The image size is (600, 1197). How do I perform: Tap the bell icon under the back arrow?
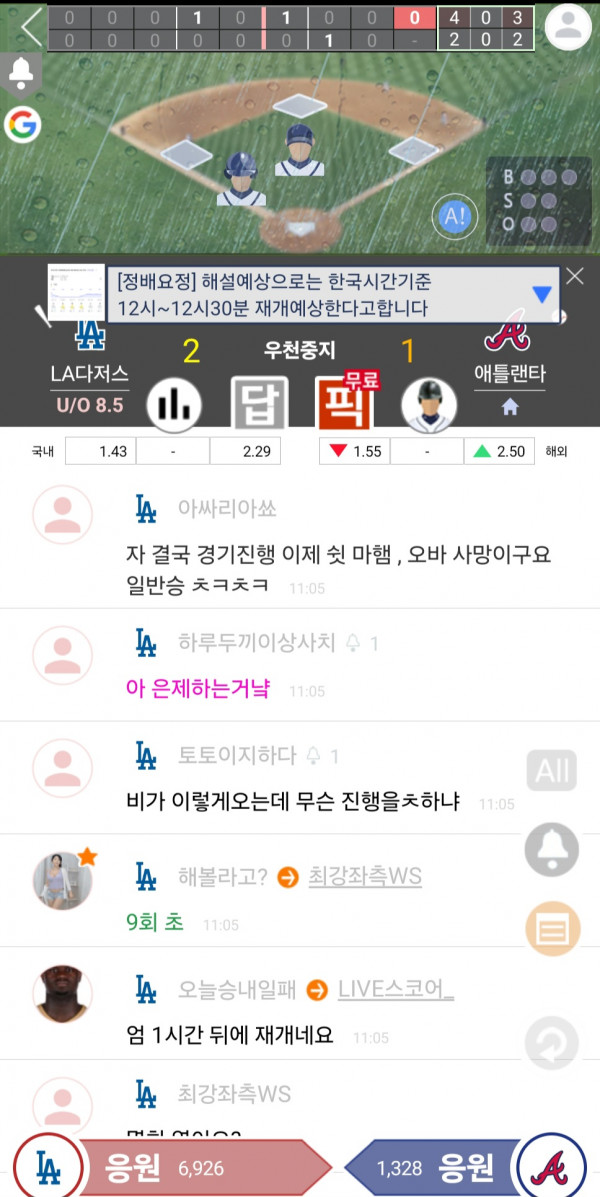tap(21, 73)
